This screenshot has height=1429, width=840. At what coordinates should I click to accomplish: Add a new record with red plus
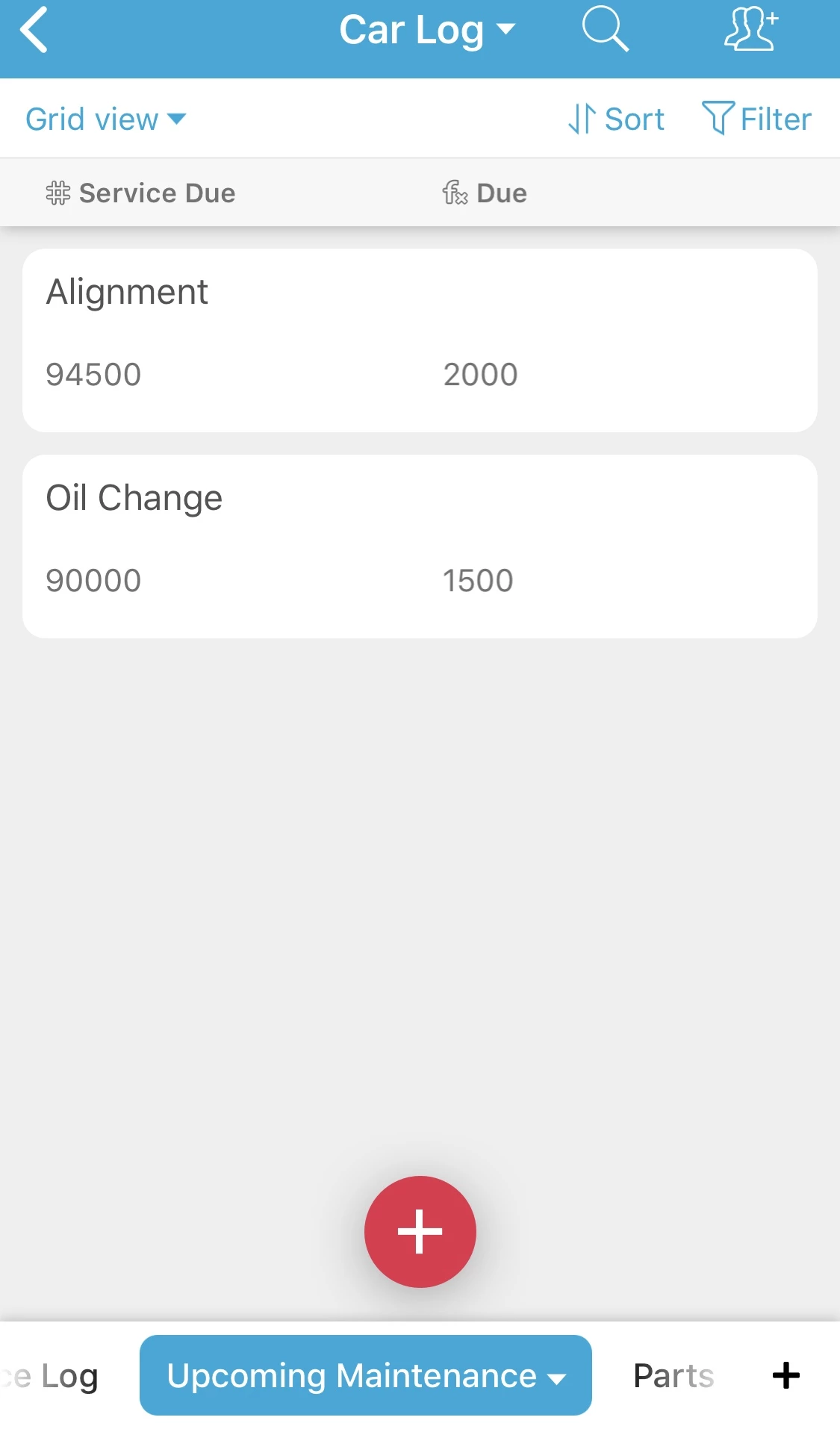click(420, 1232)
